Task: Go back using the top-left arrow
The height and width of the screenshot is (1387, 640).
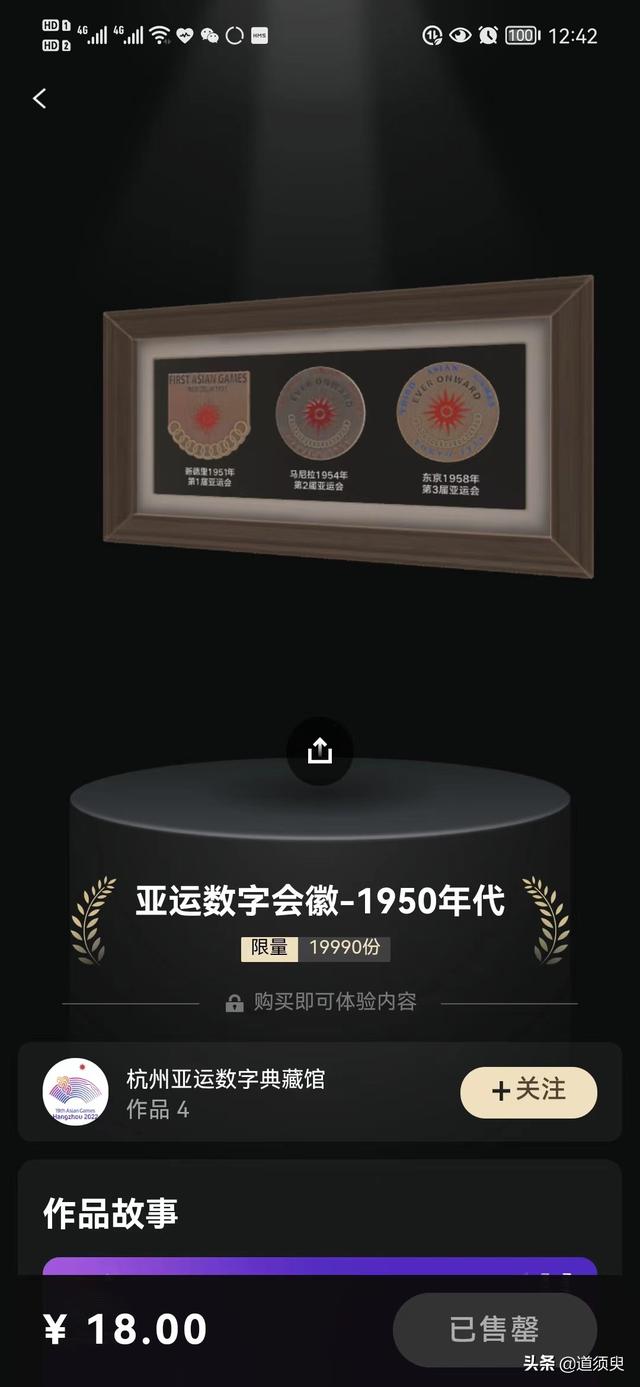Action: coord(40,98)
